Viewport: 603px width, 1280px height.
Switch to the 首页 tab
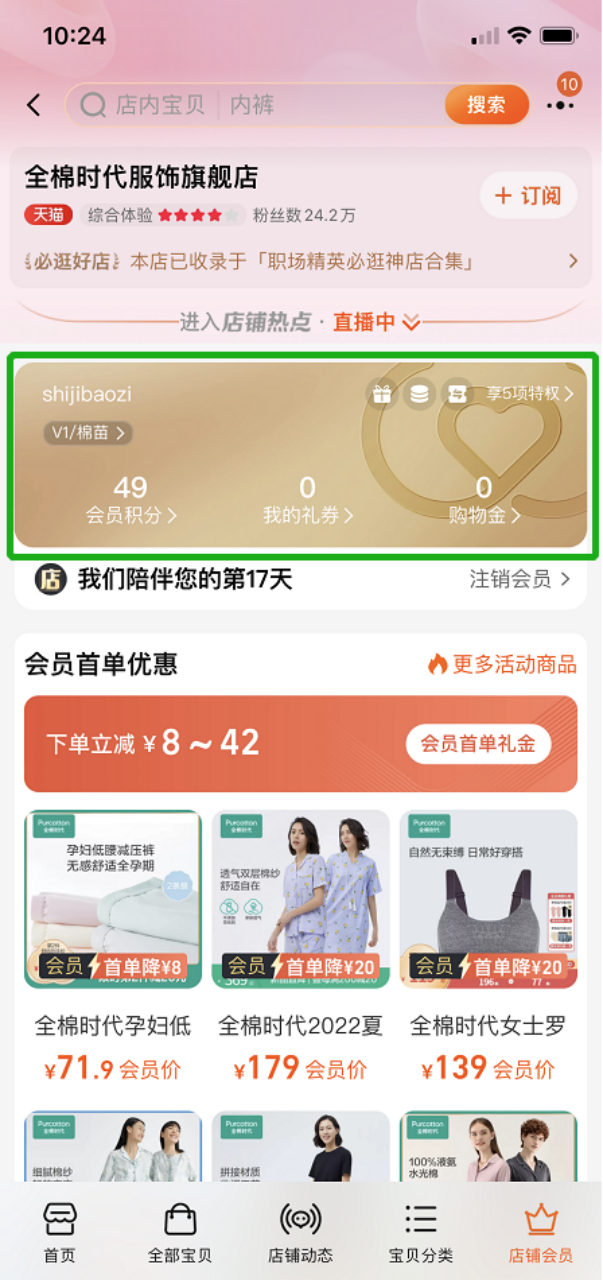(x=60, y=1234)
